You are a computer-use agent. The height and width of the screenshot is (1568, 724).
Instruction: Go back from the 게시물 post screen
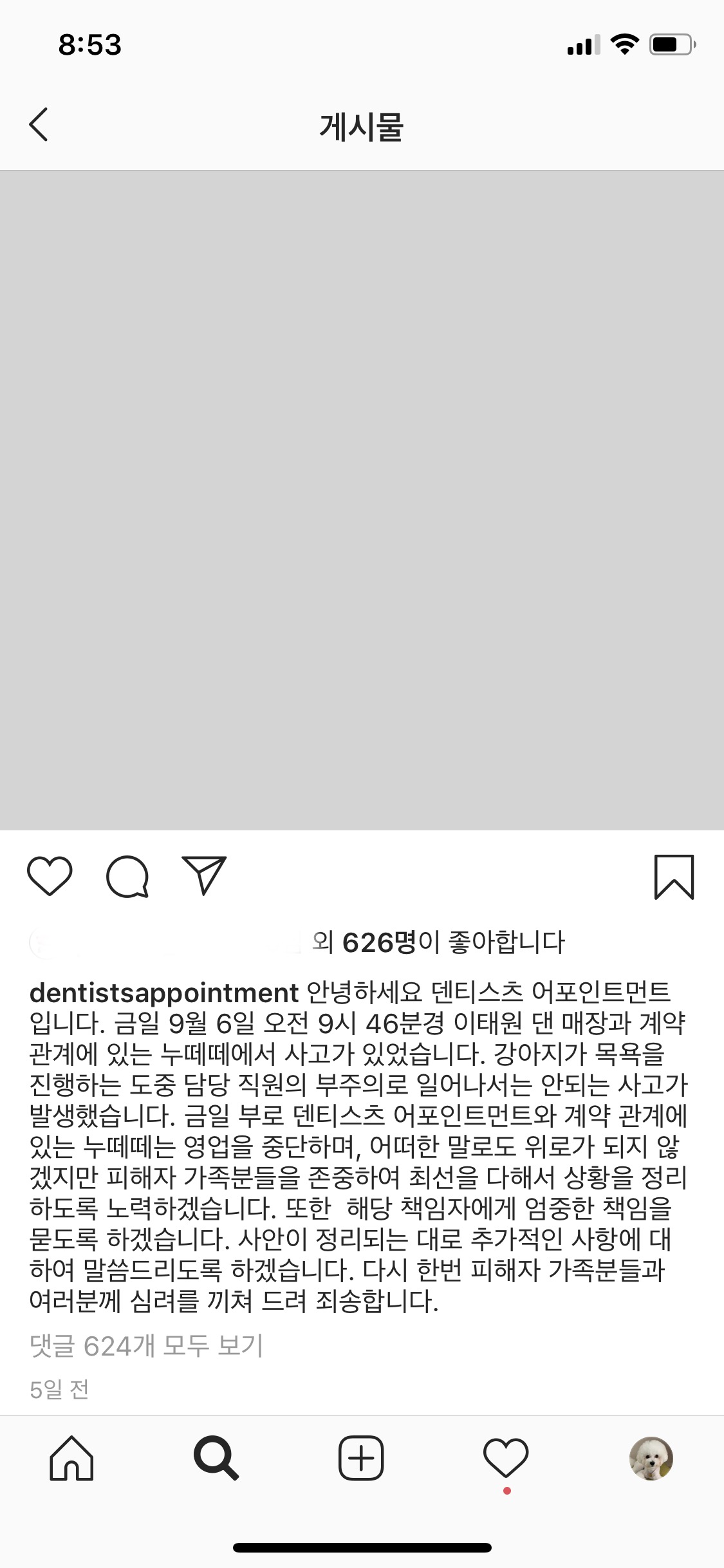click(x=39, y=124)
